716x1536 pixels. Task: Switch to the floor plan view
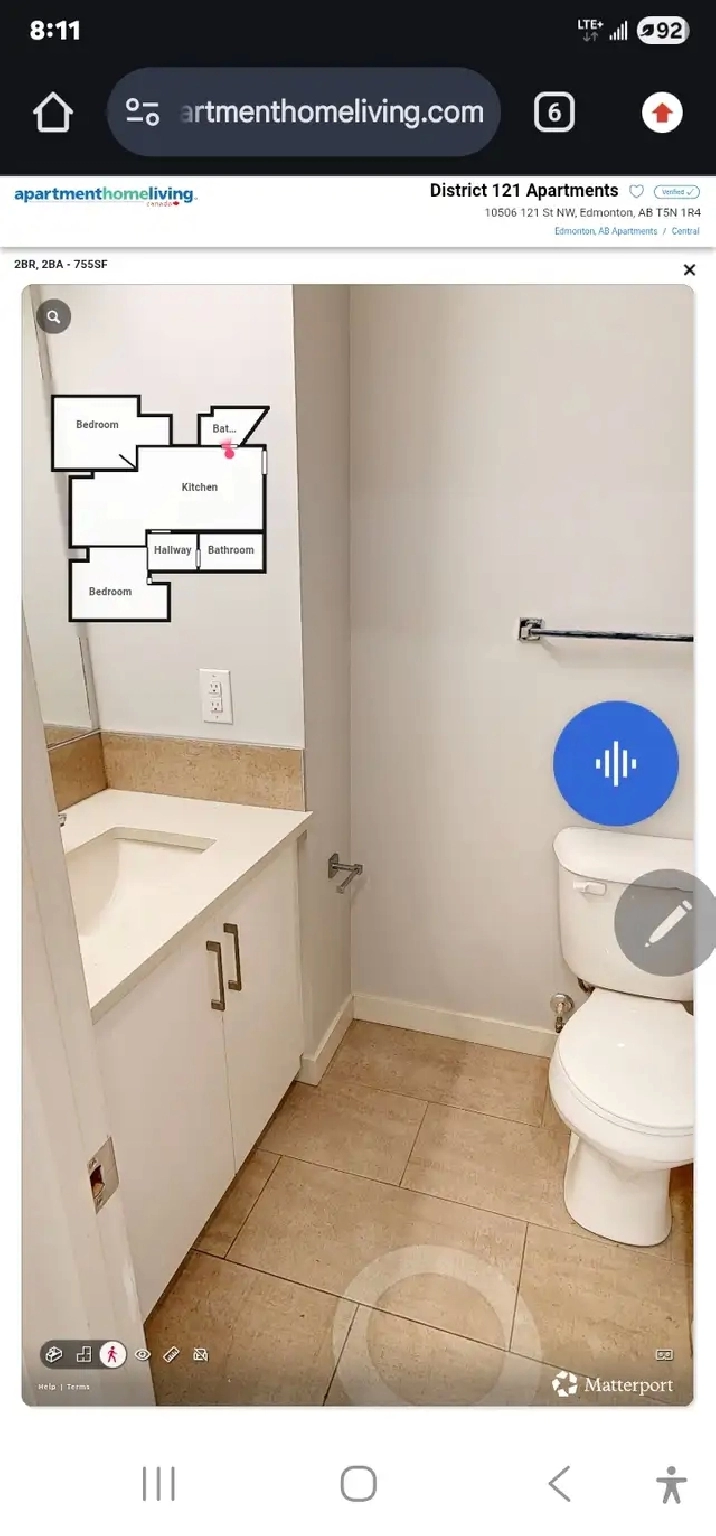83,1355
